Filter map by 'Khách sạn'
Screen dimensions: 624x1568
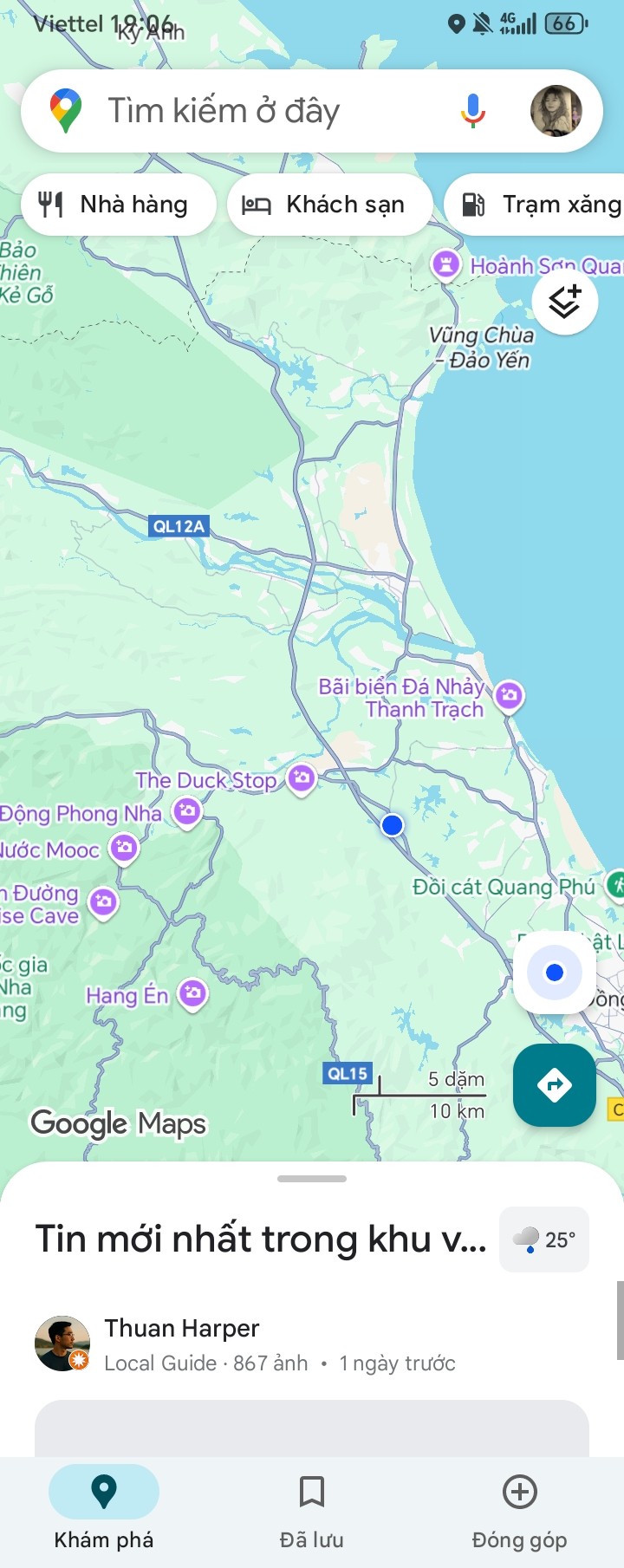(329, 205)
